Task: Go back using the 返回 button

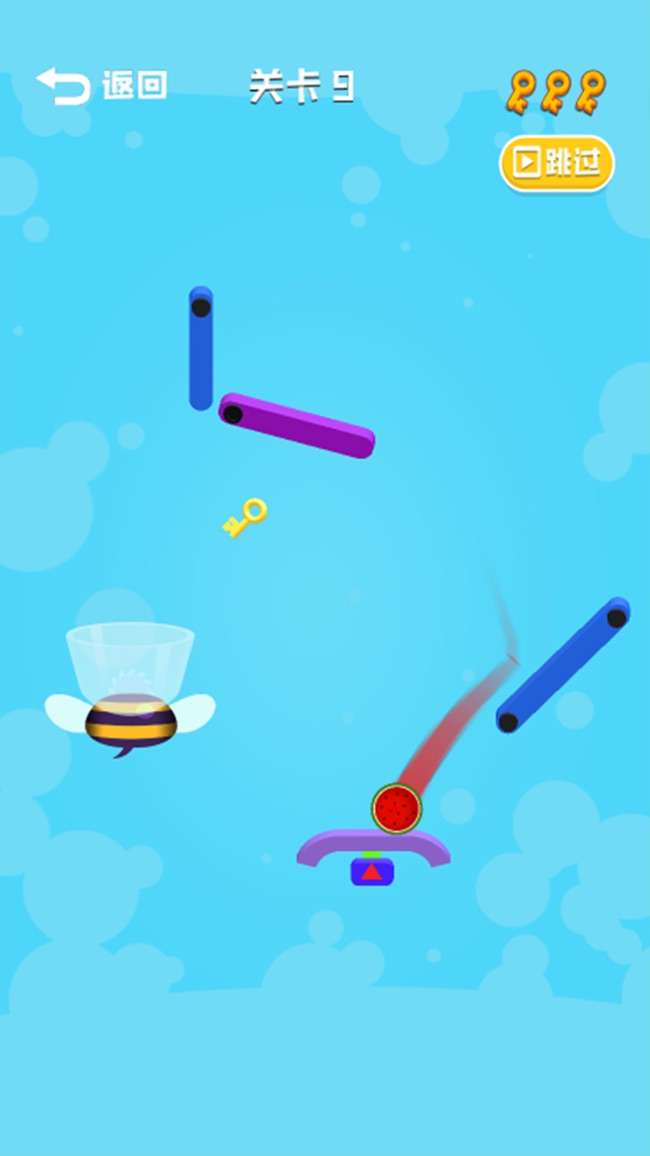Action: click(x=101, y=86)
